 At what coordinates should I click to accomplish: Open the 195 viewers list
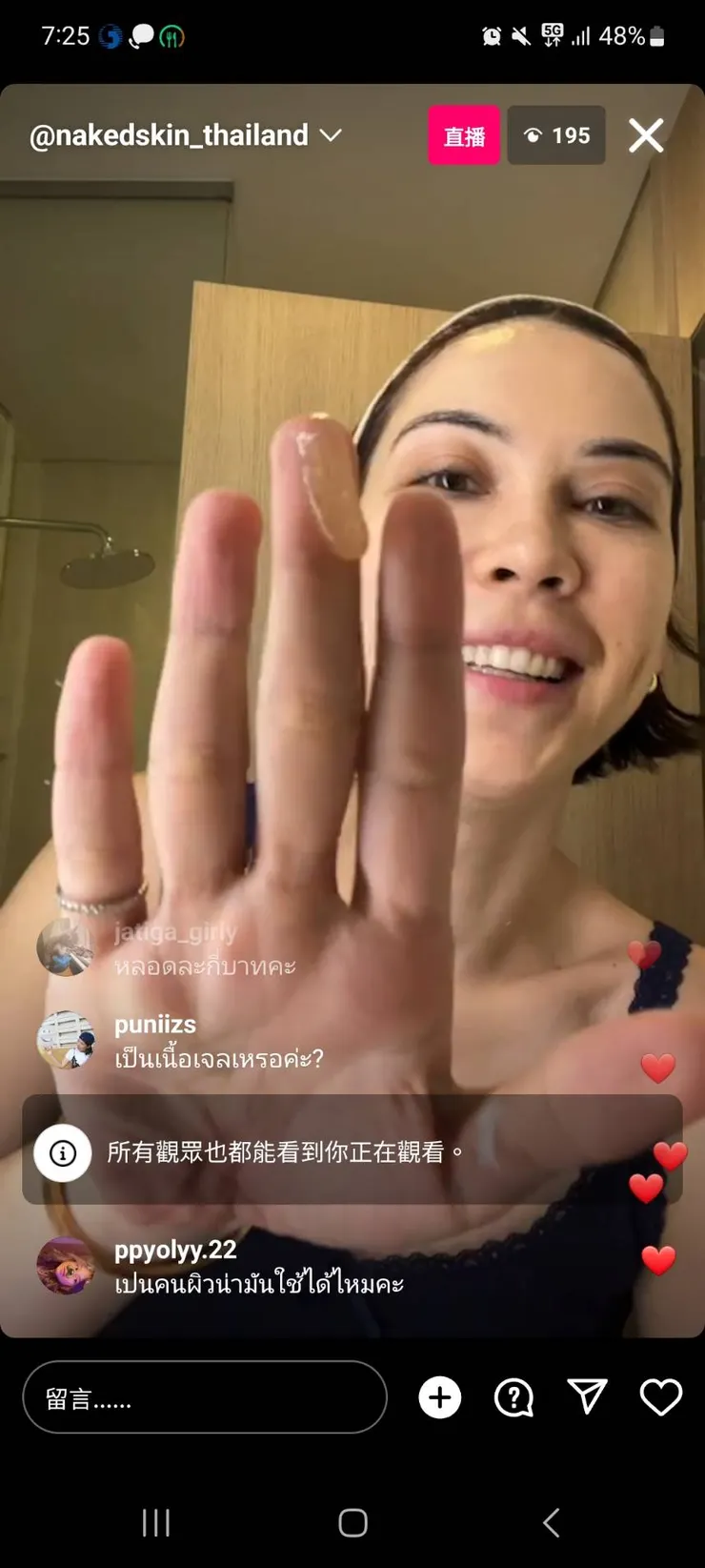[556, 135]
